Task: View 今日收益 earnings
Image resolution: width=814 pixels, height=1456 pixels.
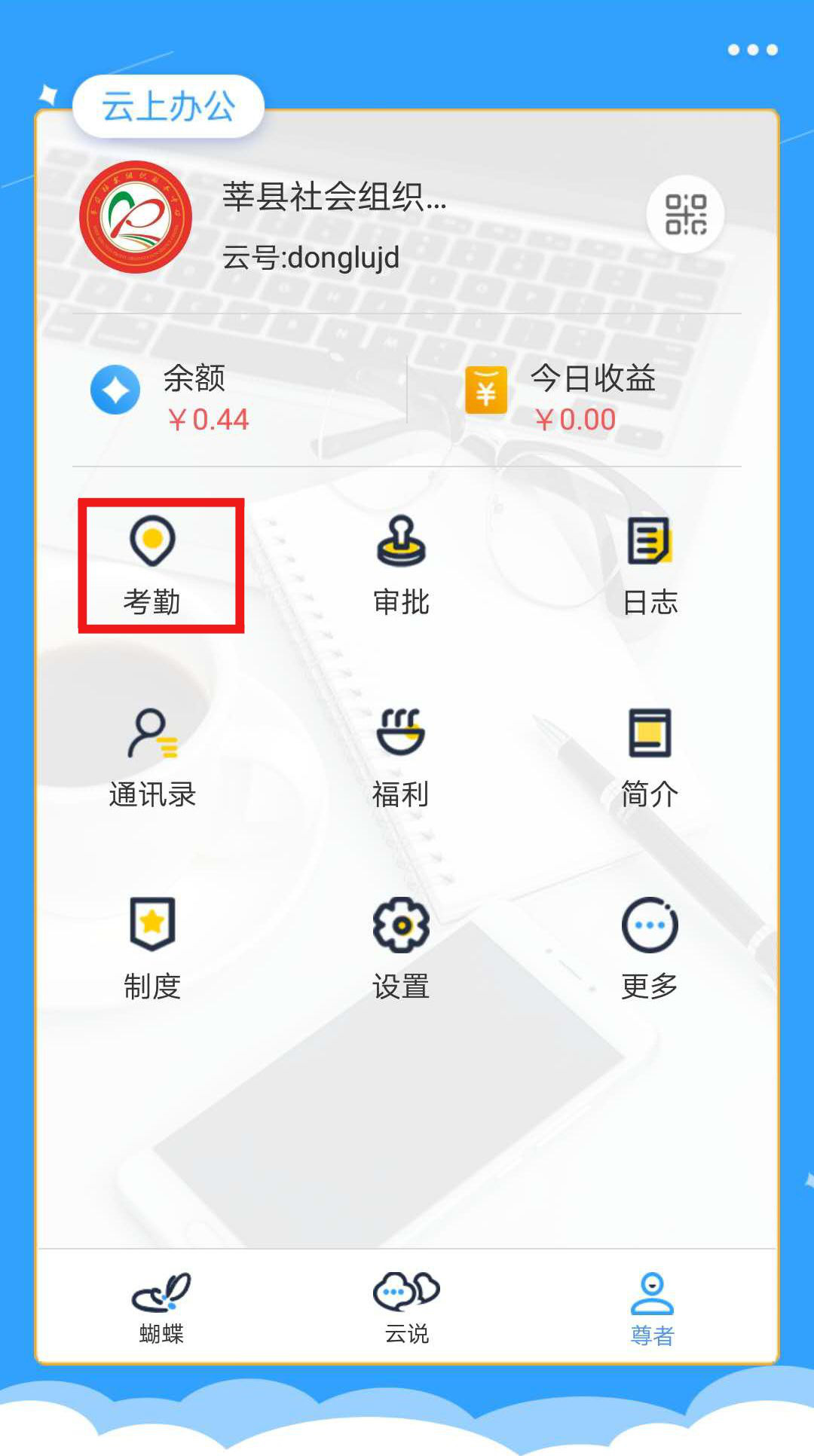Action: tap(573, 397)
